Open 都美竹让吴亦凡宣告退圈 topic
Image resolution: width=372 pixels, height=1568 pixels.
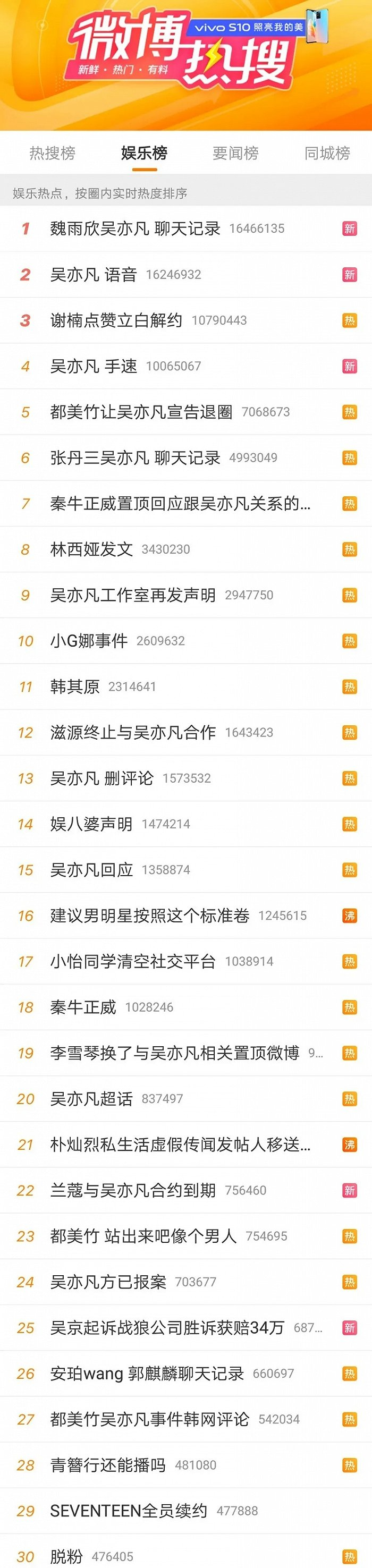pyautogui.click(x=185, y=411)
